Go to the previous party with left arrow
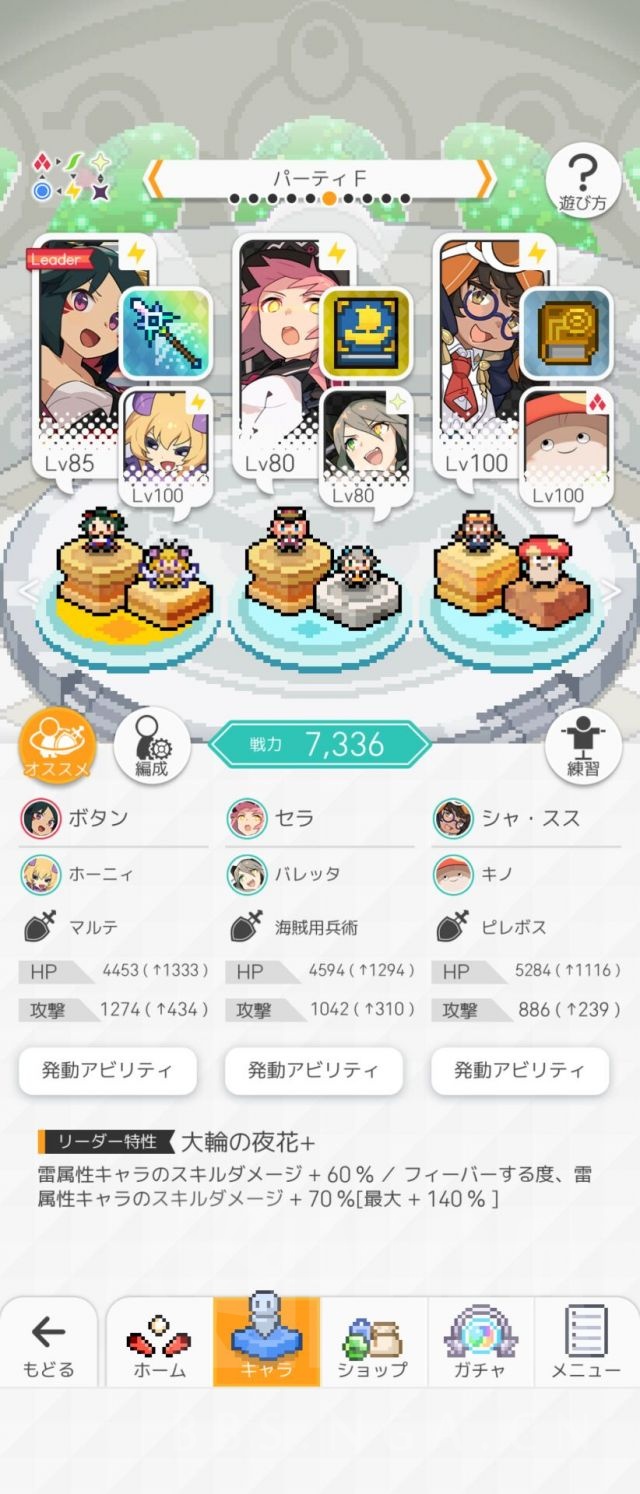 tap(154, 180)
